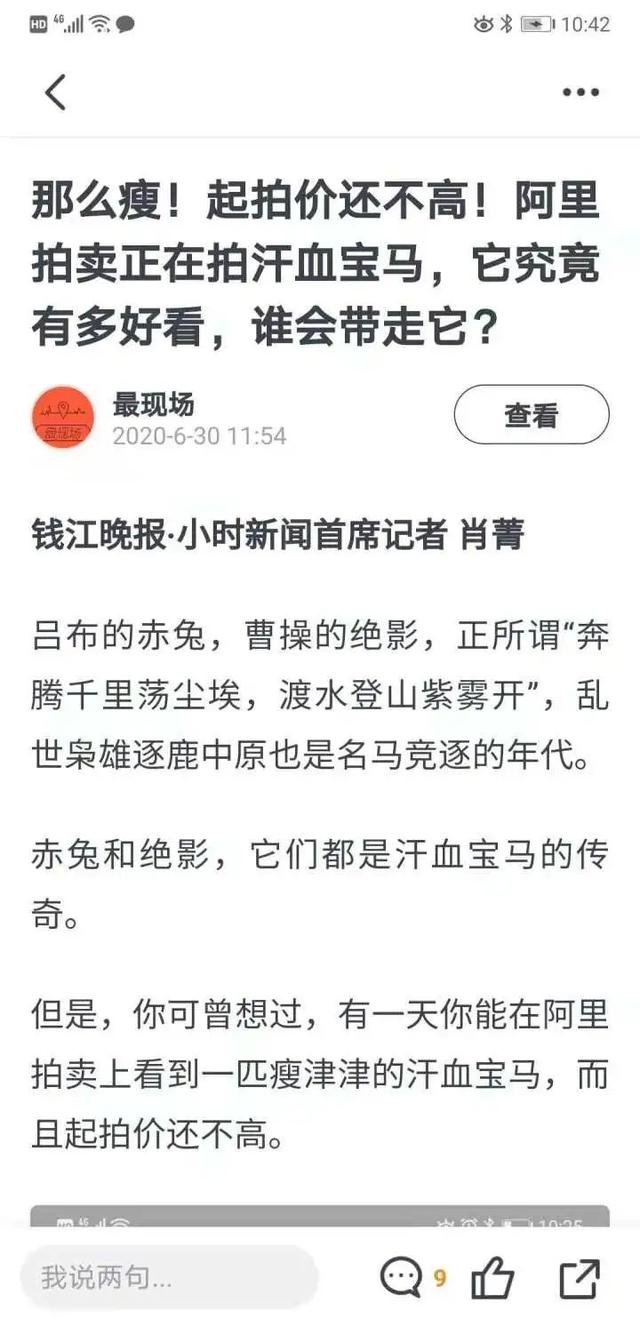Tap the 查看 button beside 最现场
This screenshot has height=1327, width=640.
531,415
